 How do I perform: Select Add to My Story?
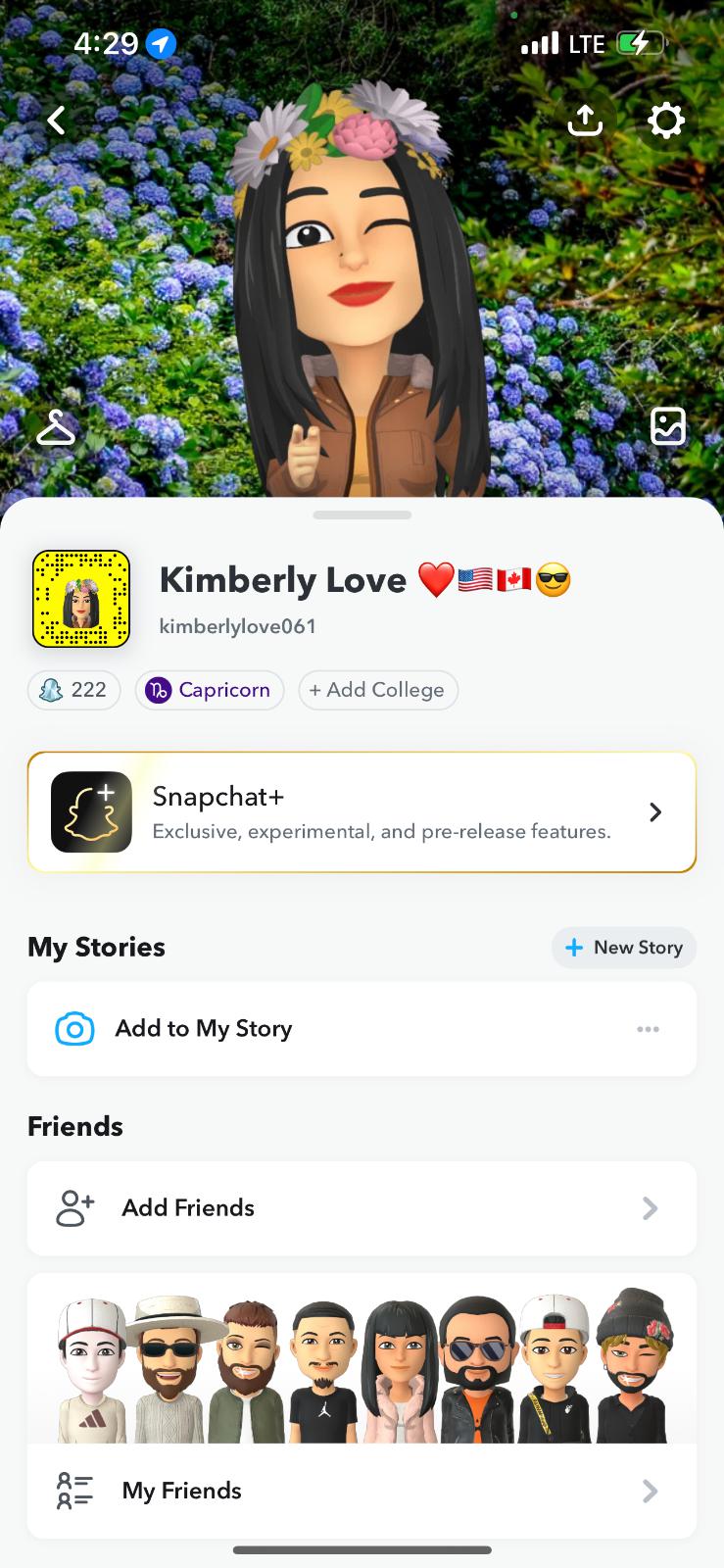204,1029
